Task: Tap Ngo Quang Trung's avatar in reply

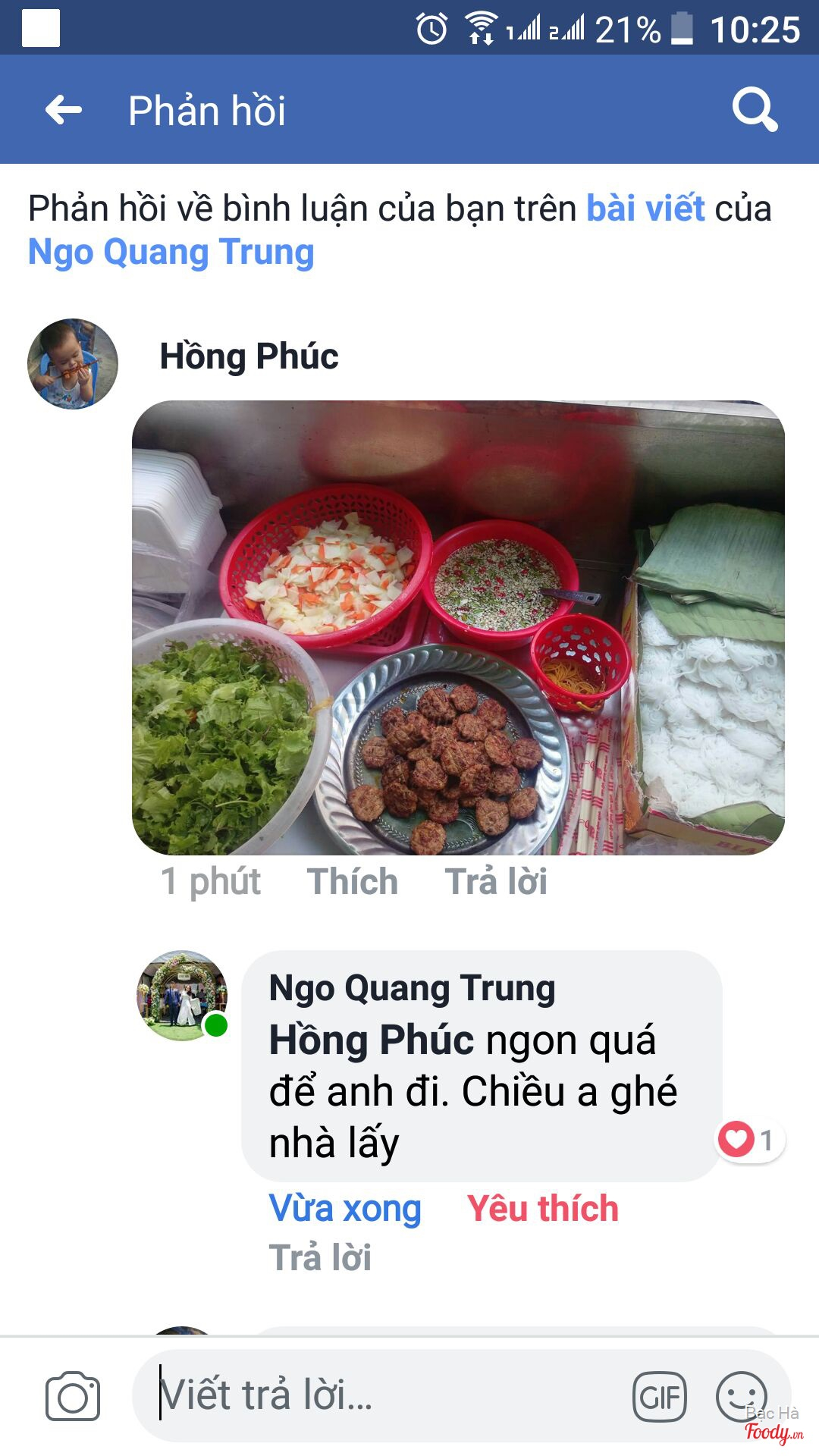Action: coord(181,995)
